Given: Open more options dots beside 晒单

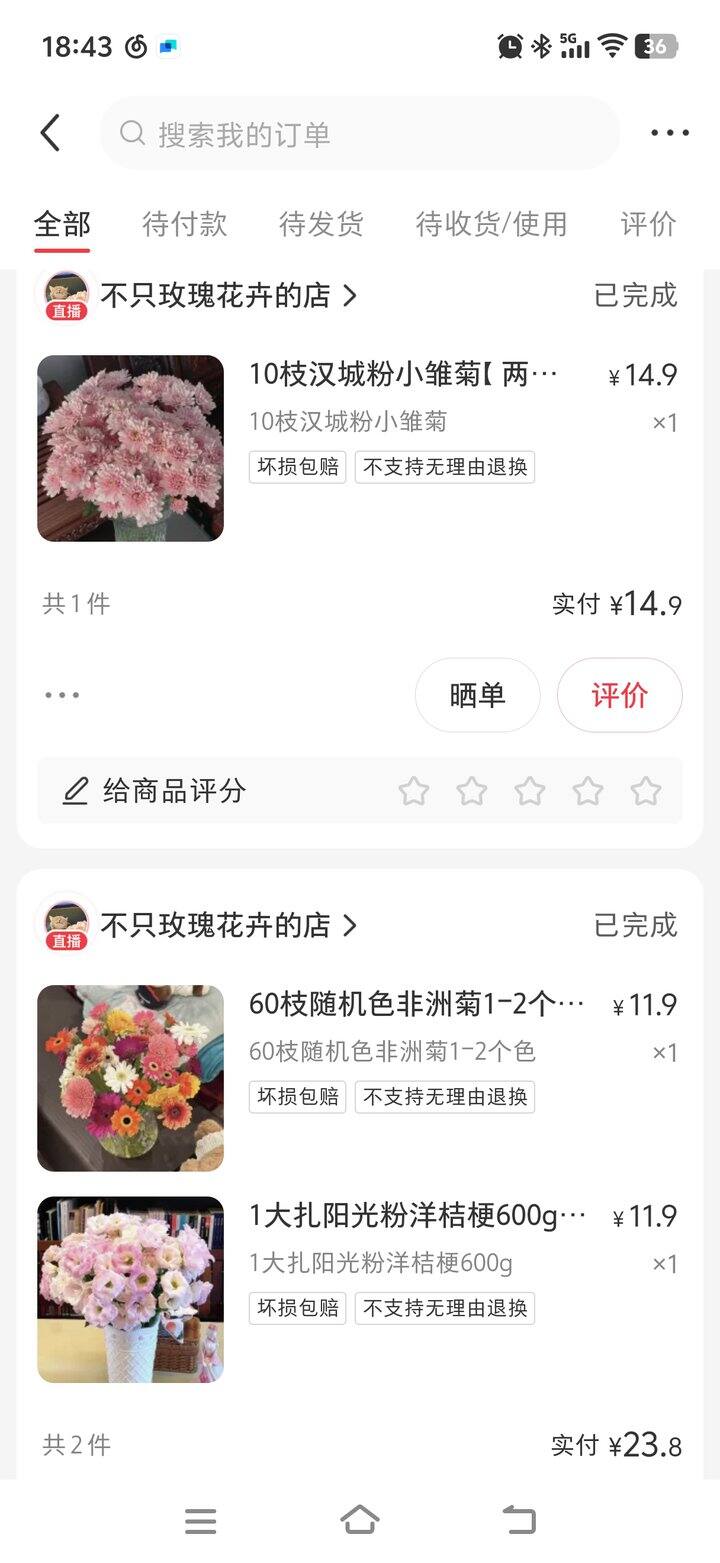Looking at the screenshot, I should [62, 695].
